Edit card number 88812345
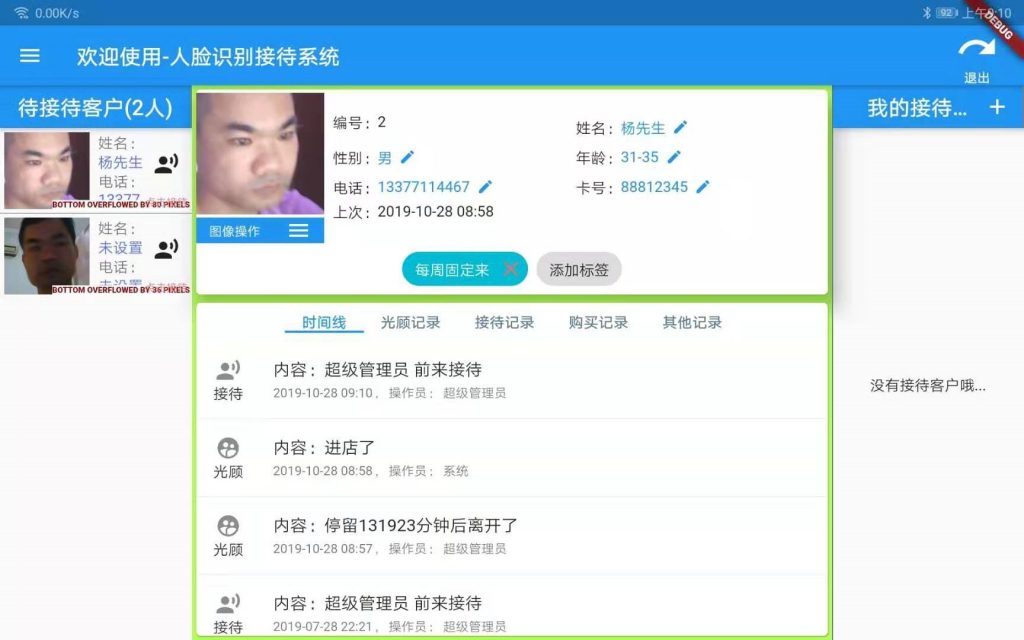This screenshot has height=640, width=1024. coord(703,187)
